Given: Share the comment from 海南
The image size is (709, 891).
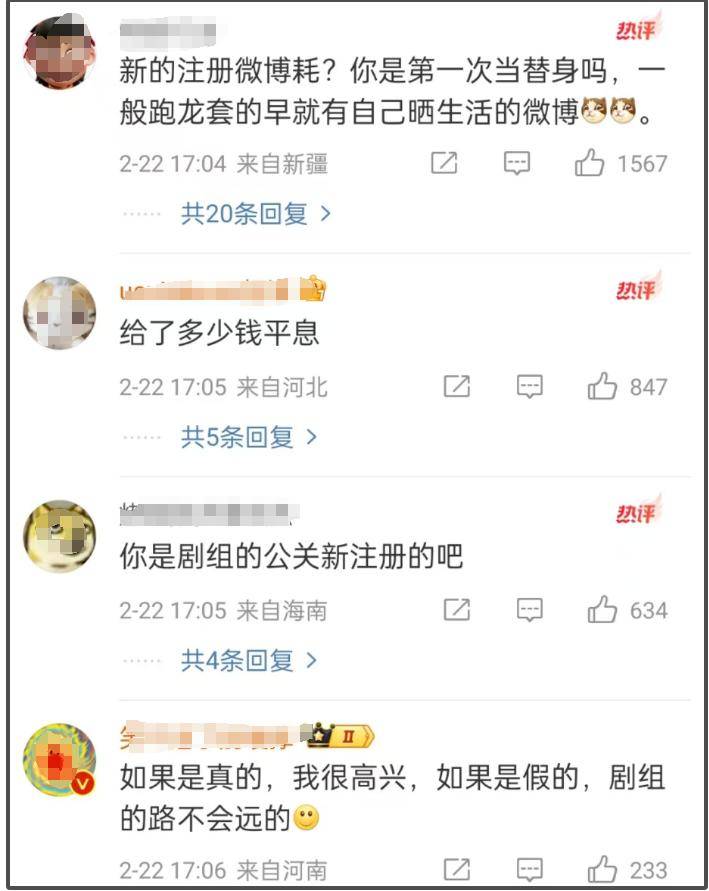Looking at the screenshot, I should tap(457, 610).
